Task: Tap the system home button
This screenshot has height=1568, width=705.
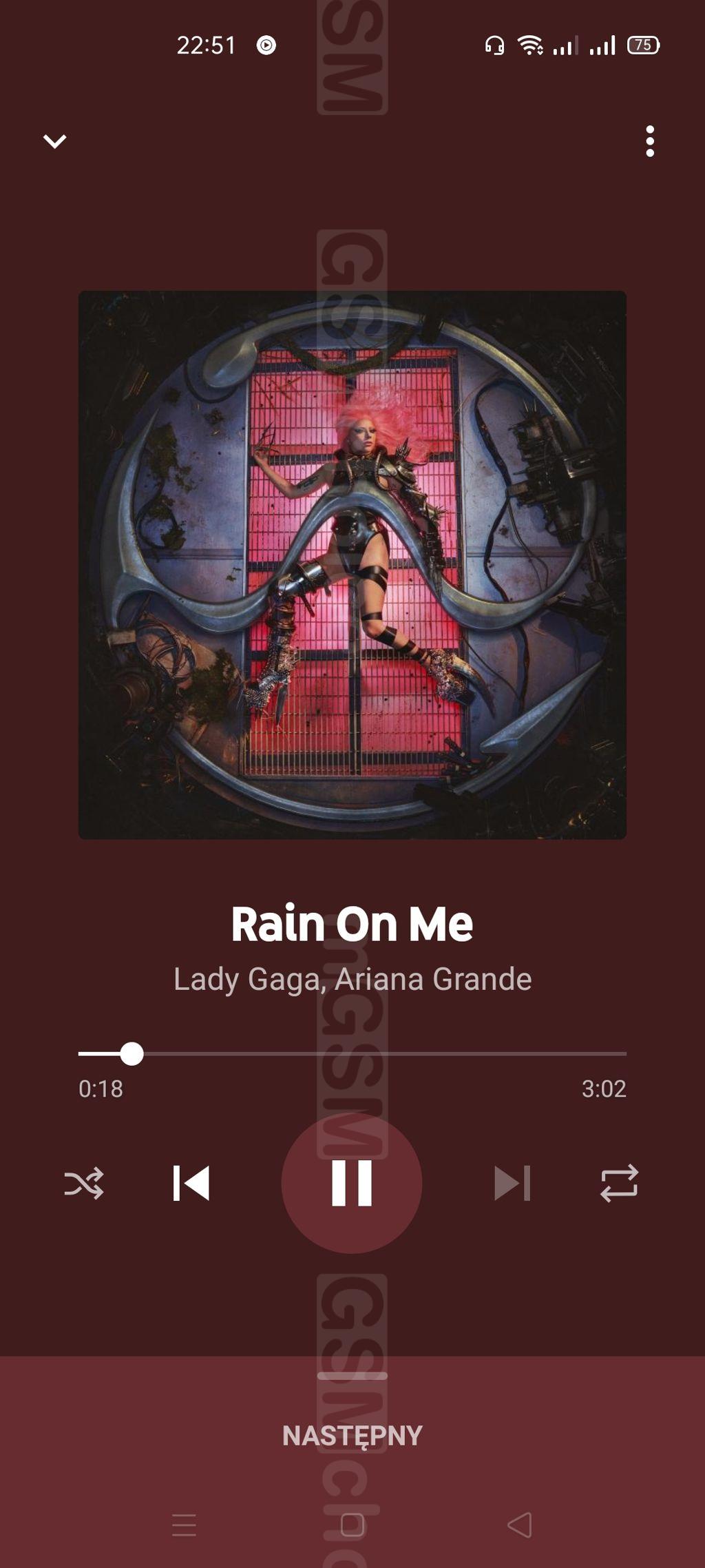Action: [x=352, y=1525]
